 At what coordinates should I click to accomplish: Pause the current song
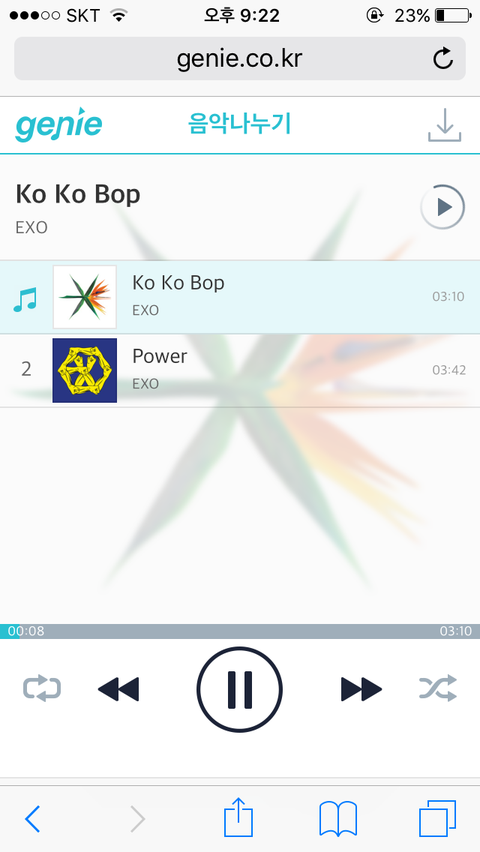(x=240, y=689)
